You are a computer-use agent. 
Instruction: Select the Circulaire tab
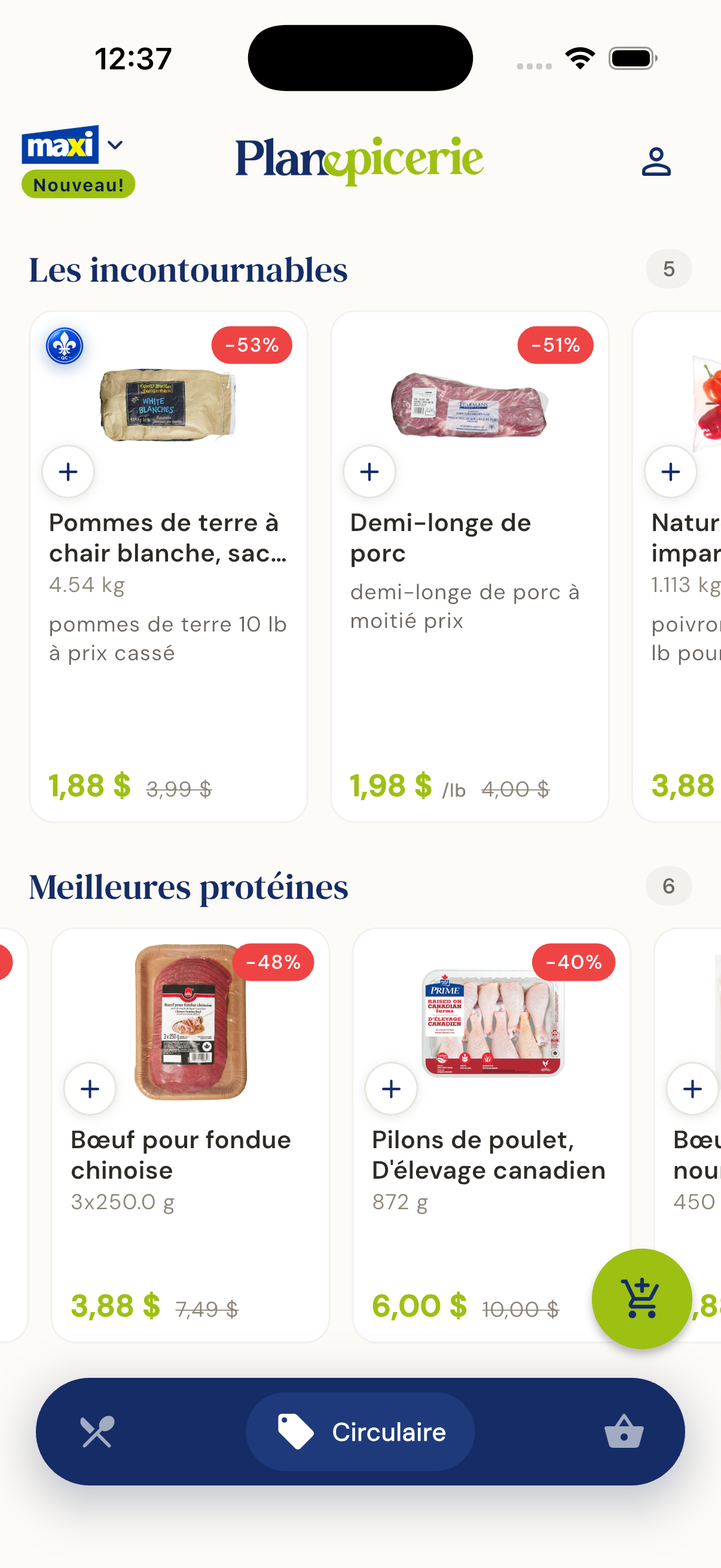pyautogui.click(x=360, y=1432)
